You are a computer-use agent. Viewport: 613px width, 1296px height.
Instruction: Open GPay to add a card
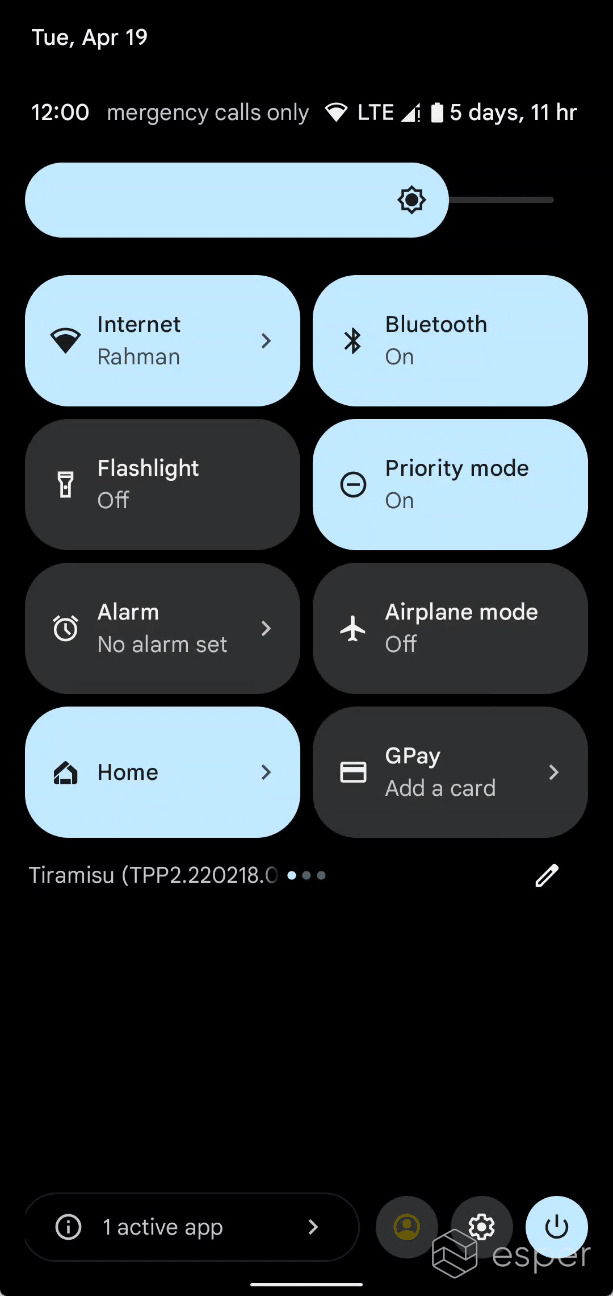pyautogui.click(x=450, y=772)
